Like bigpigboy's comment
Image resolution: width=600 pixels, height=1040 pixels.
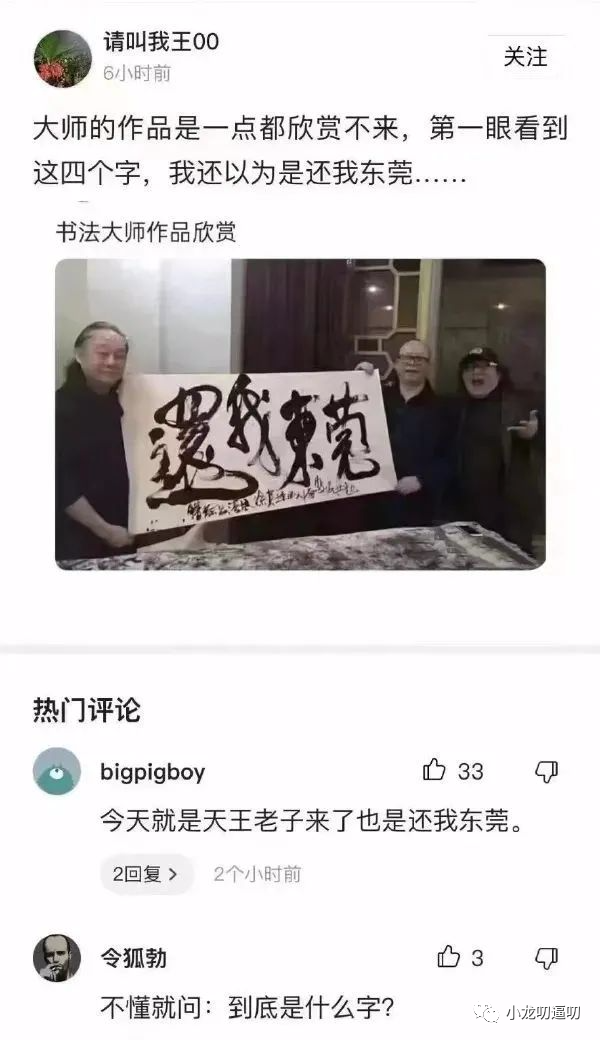434,770
